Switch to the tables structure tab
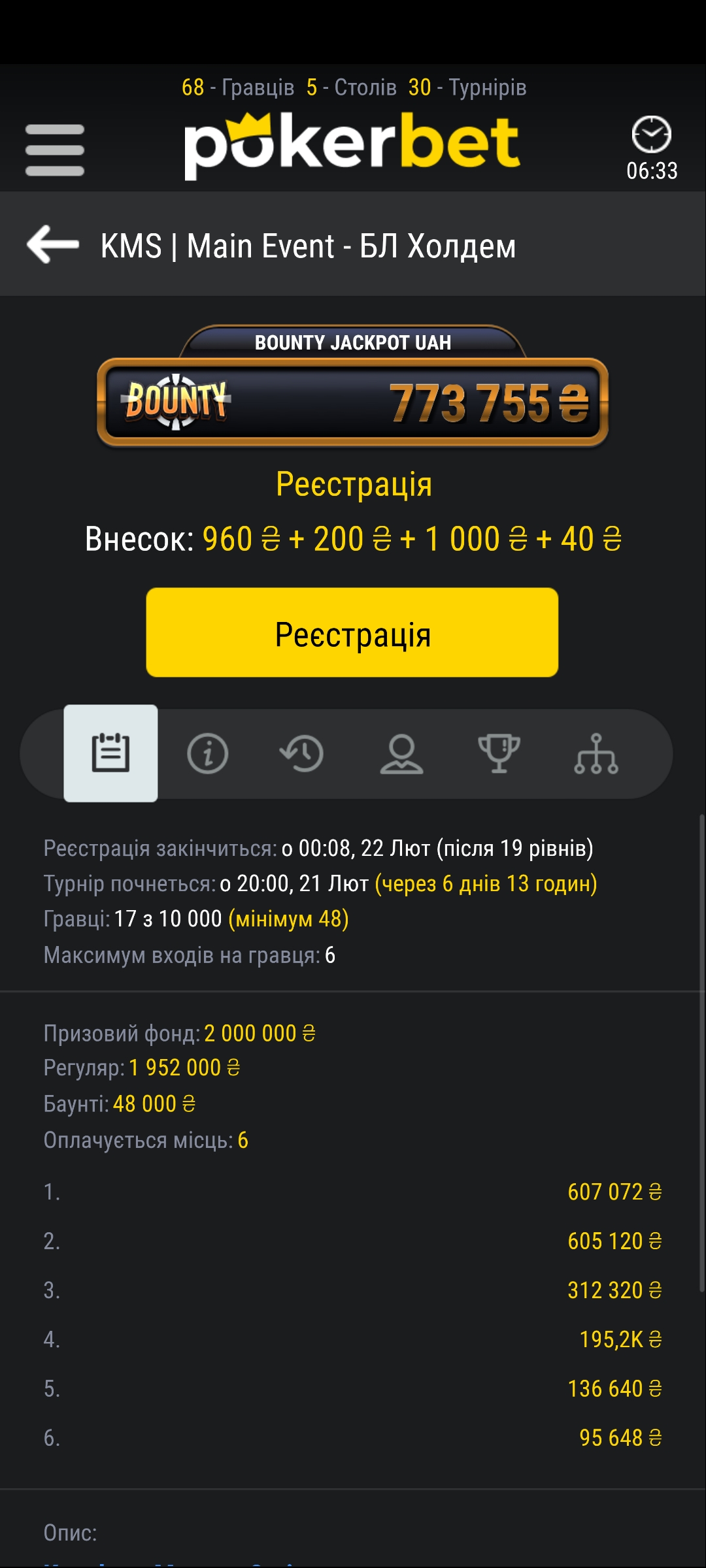 tap(596, 753)
